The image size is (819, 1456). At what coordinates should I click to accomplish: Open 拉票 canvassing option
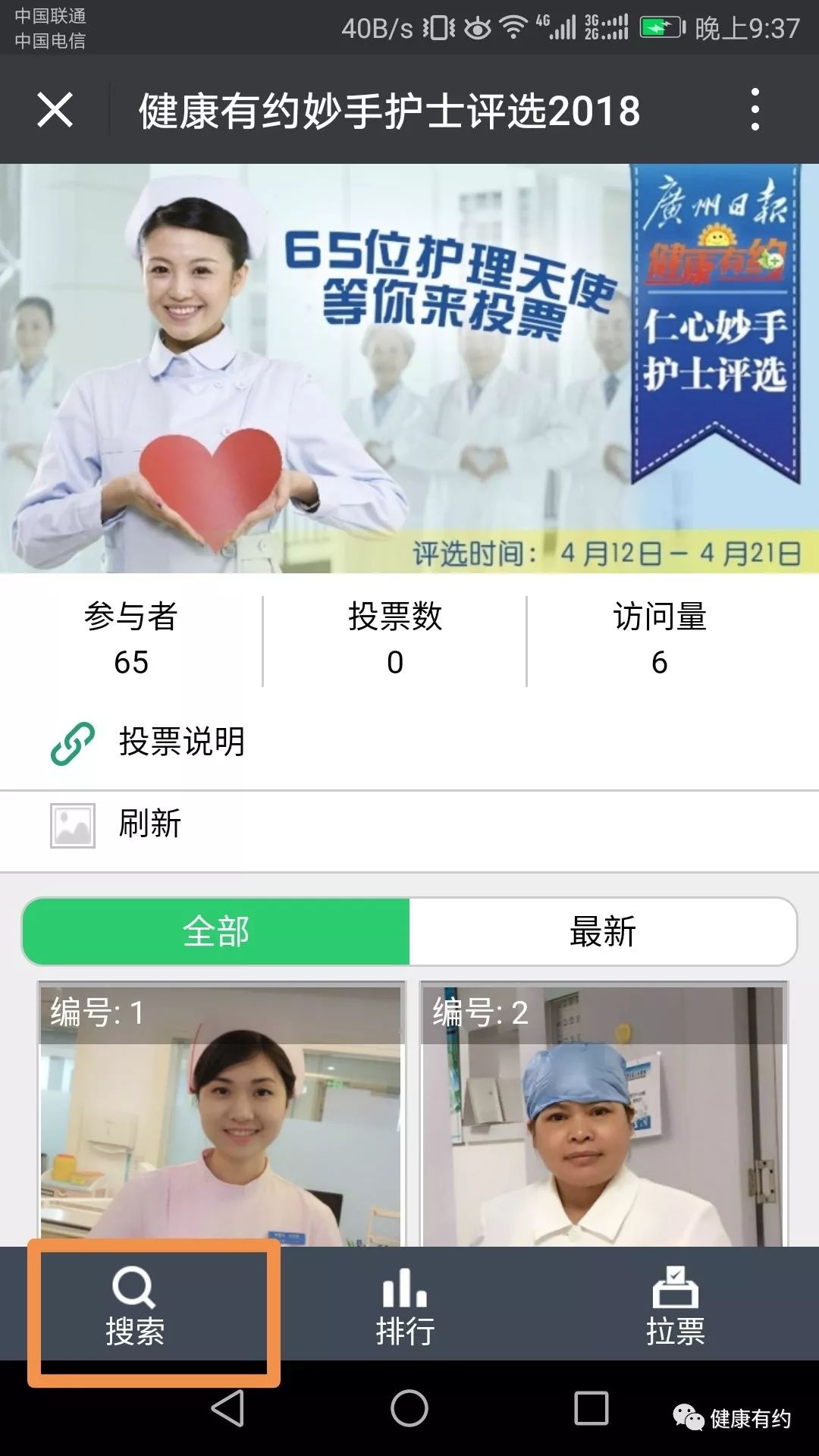click(675, 1306)
